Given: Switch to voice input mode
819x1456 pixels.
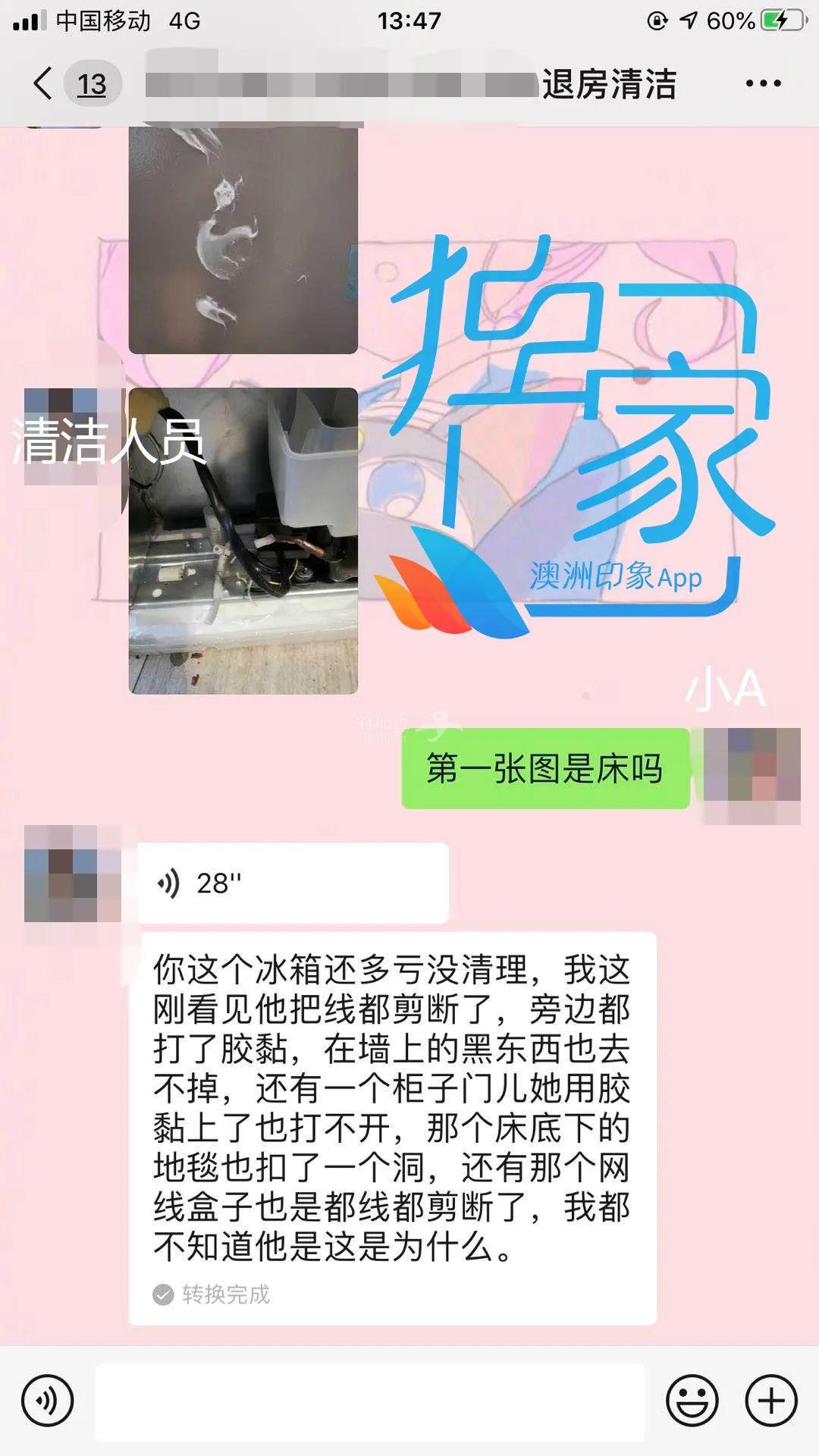Looking at the screenshot, I should click(47, 1401).
